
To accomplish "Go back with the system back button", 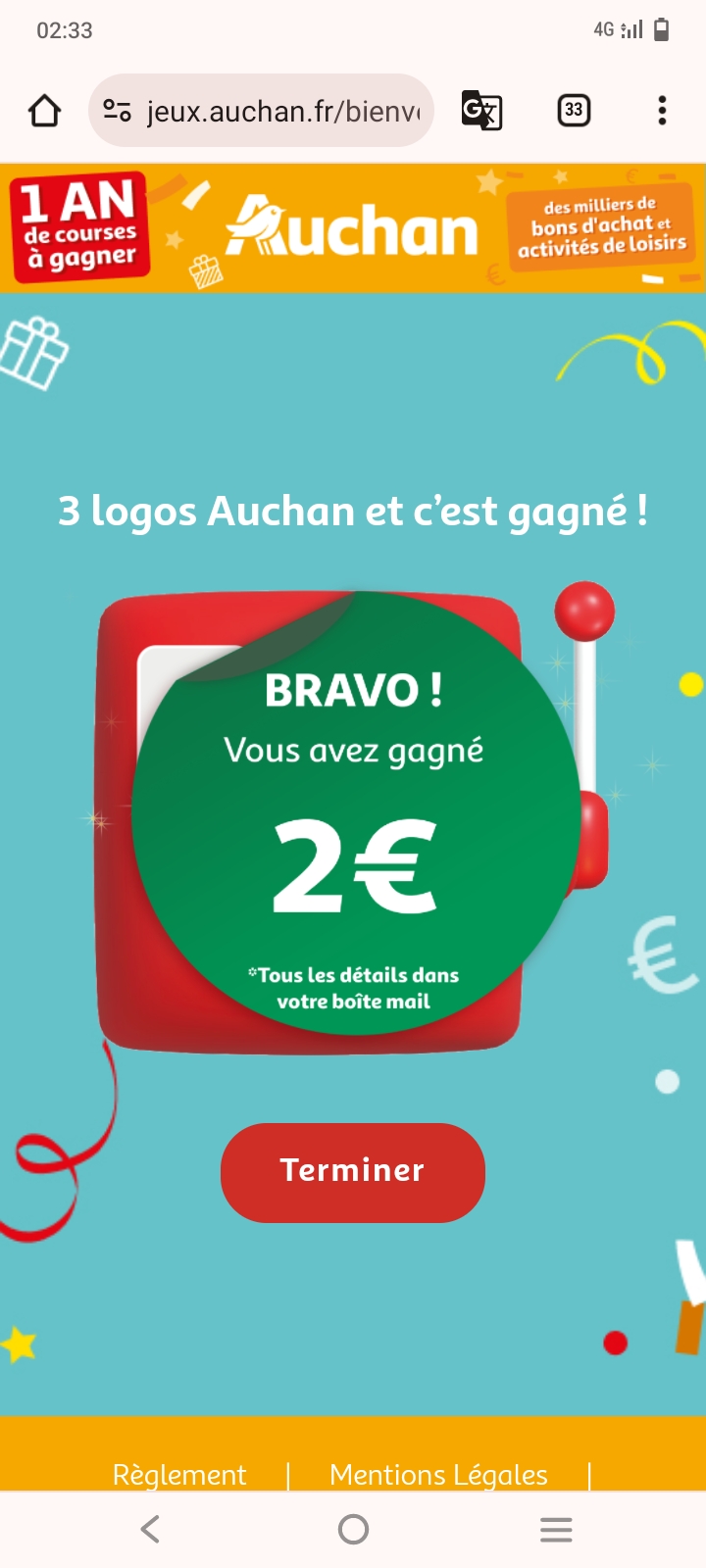I will (x=150, y=1529).
